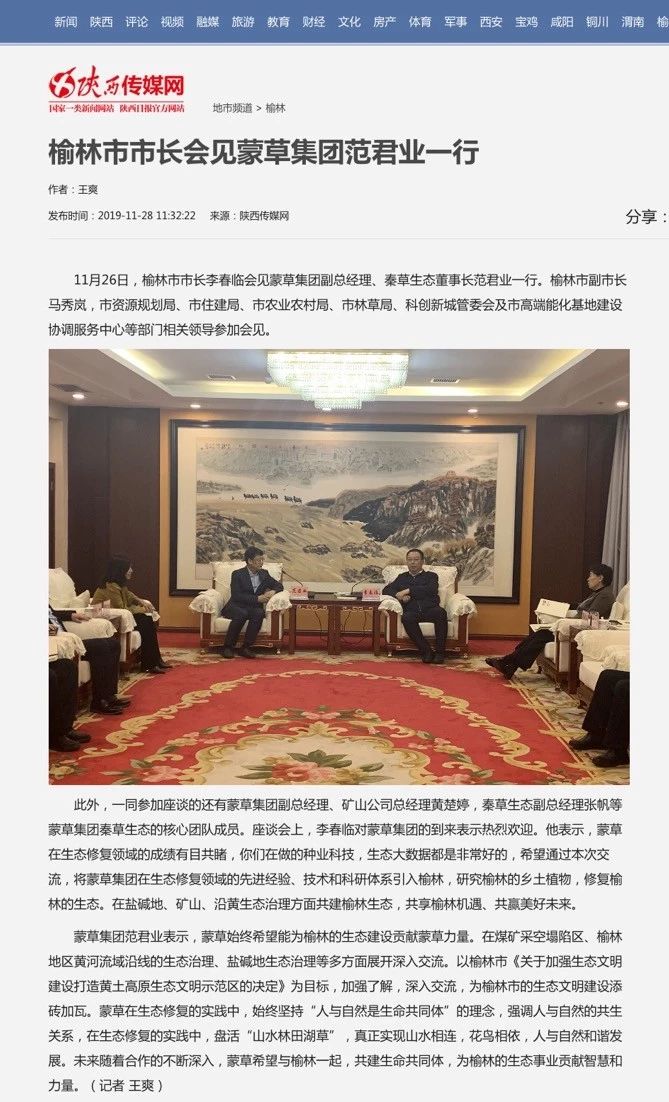The height and width of the screenshot is (1102, 669).
Task: Open the 文化 channel
Action: click(x=349, y=21)
